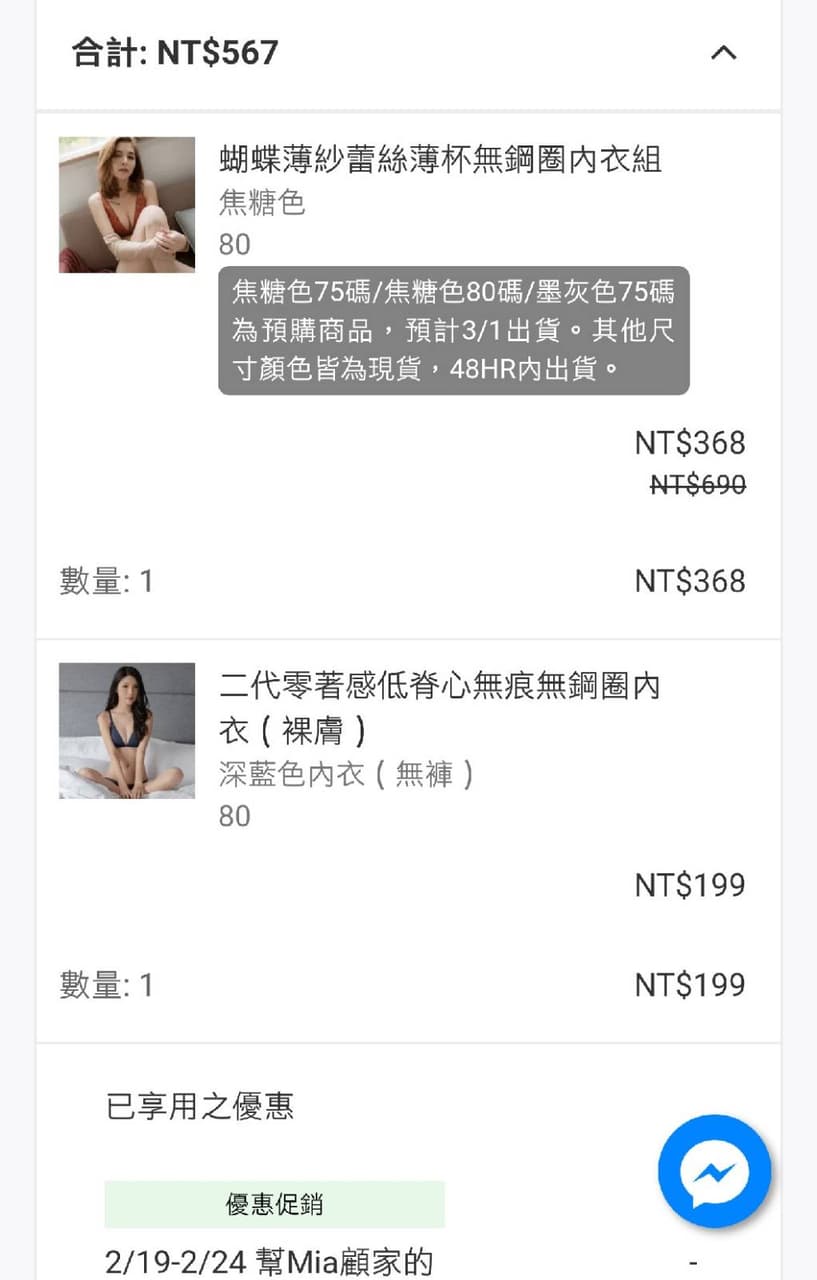Click the NT$368 line total price
Viewport: 817px width, 1280px height.
pos(690,580)
